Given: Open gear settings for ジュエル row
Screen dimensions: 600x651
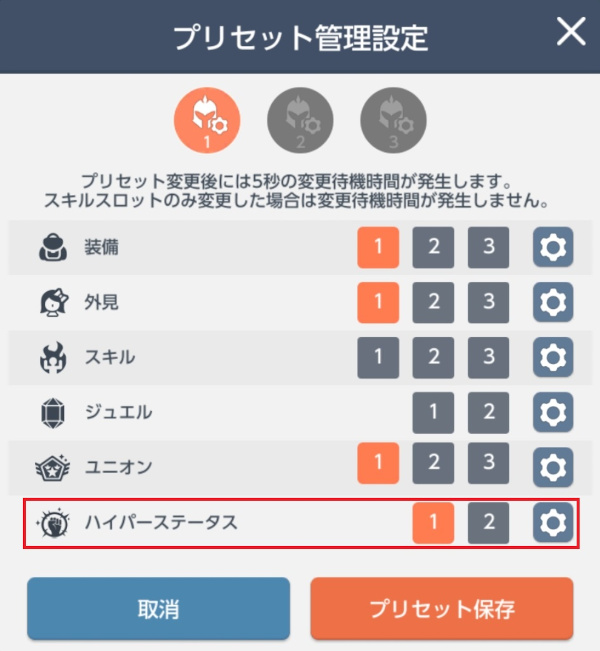Looking at the screenshot, I should [x=553, y=413].
